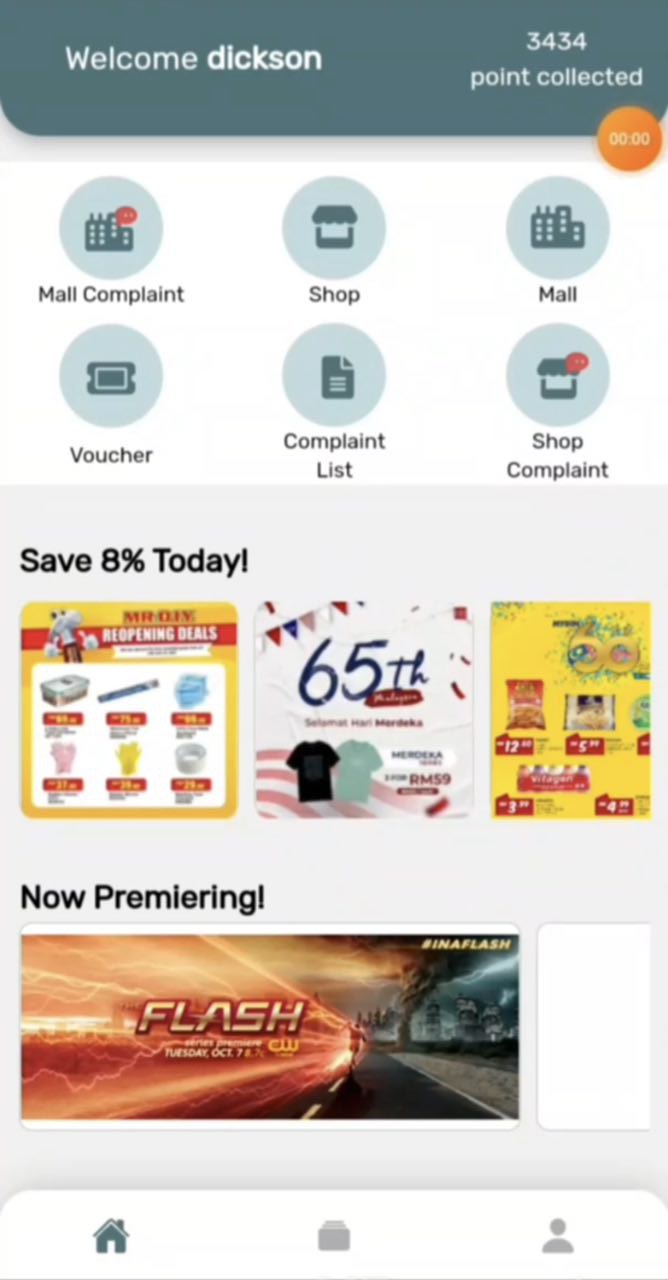View the 65th Merdeka promotion card

tap(363, 710)
